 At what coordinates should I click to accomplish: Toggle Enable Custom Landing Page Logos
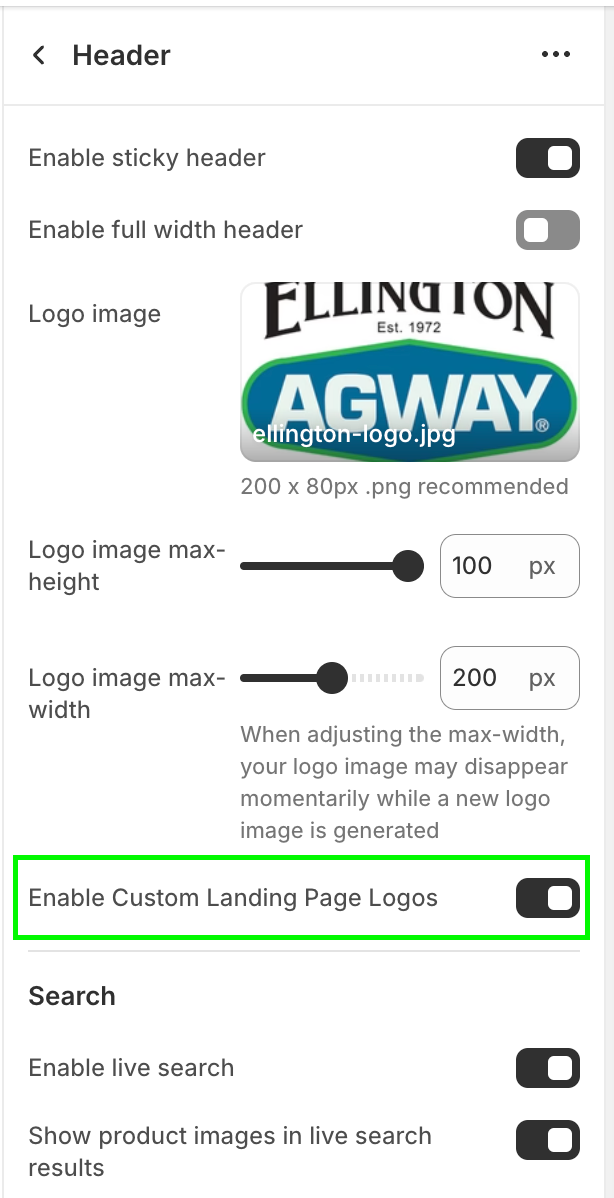[547, 898]
